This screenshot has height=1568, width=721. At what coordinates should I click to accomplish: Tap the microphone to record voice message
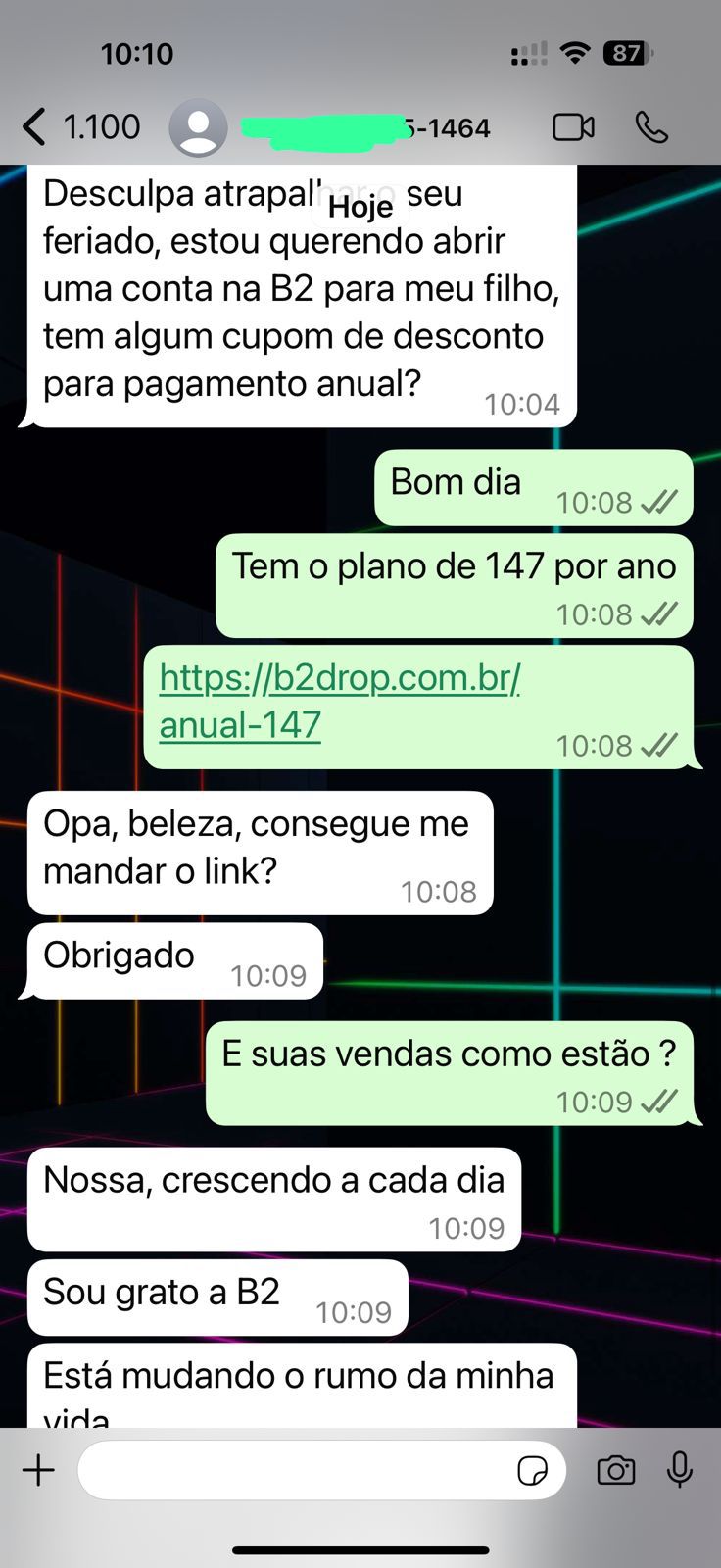click(681, 1470)
